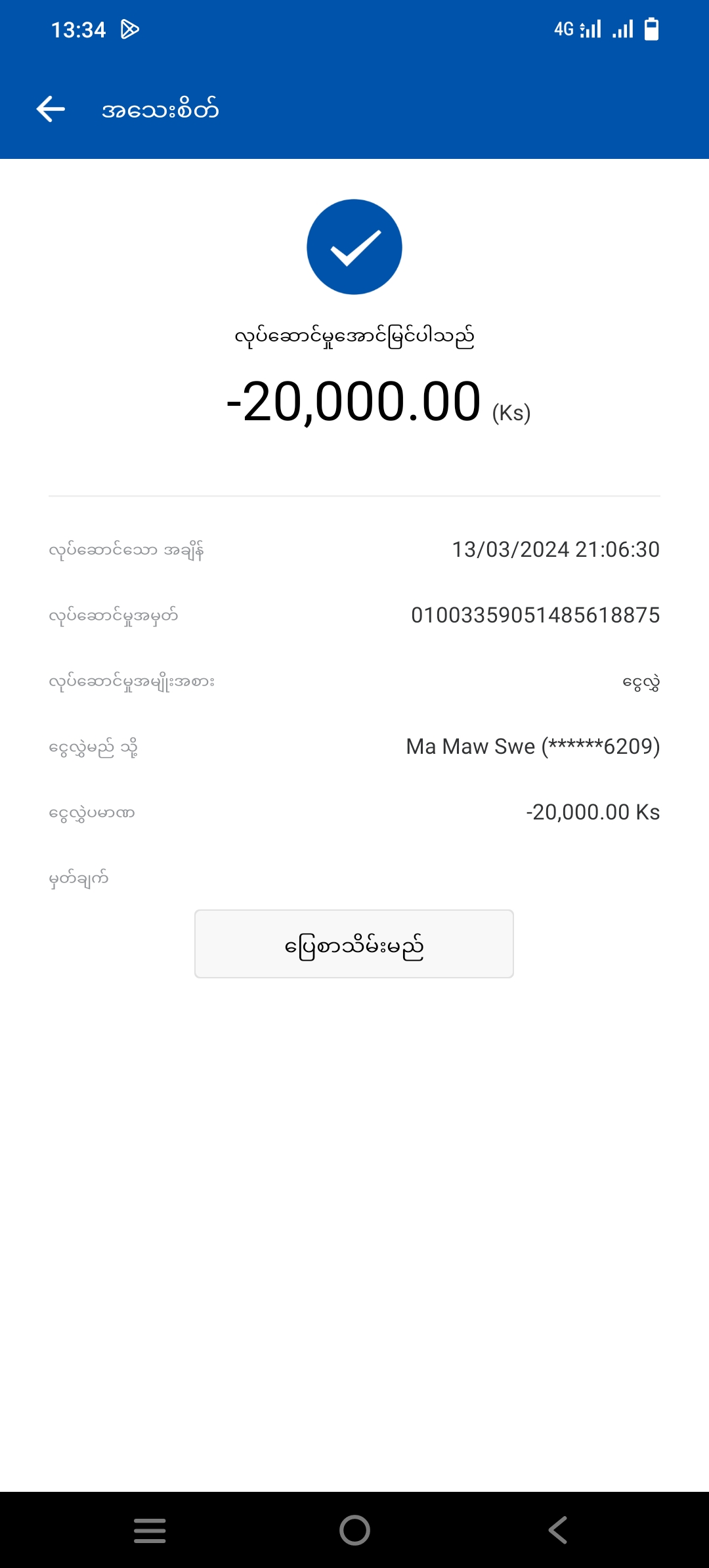Go to the home screen
The image size is (709, 1568).
click(354, 1530)
